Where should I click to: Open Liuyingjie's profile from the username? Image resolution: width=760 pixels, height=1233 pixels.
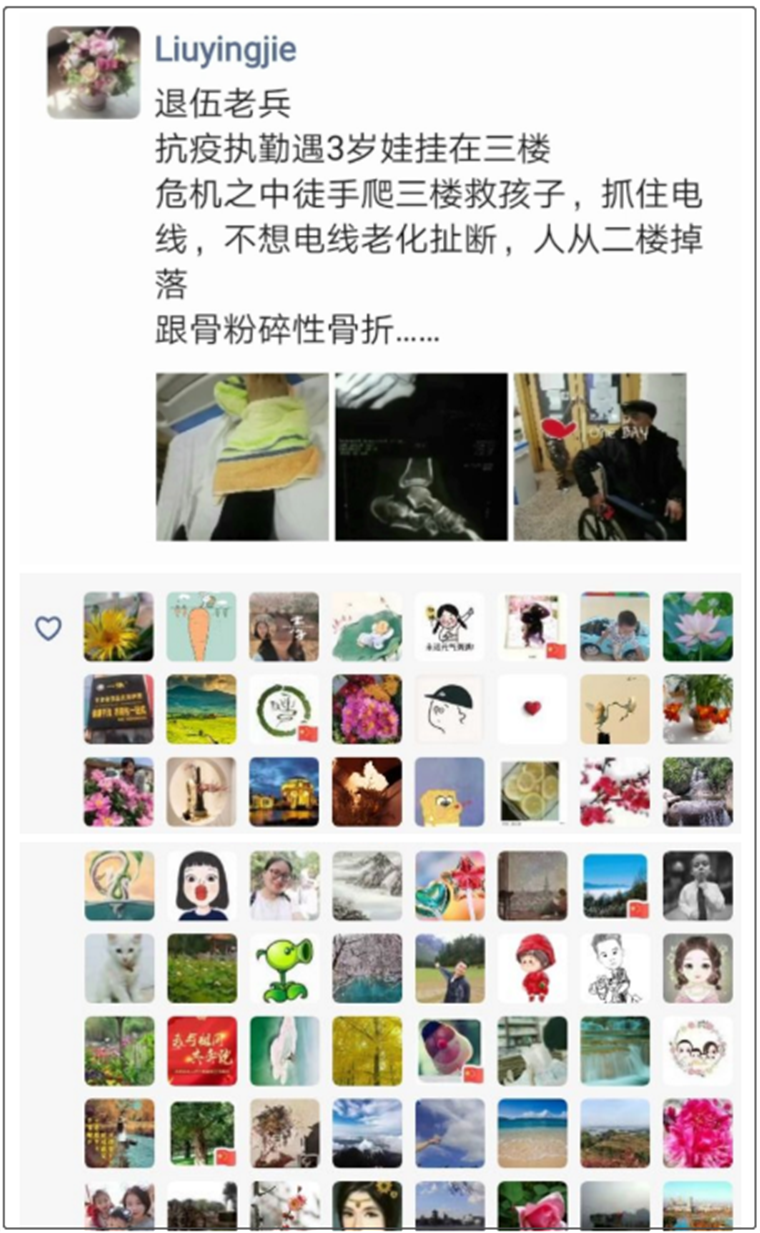(x=225, y=50)
